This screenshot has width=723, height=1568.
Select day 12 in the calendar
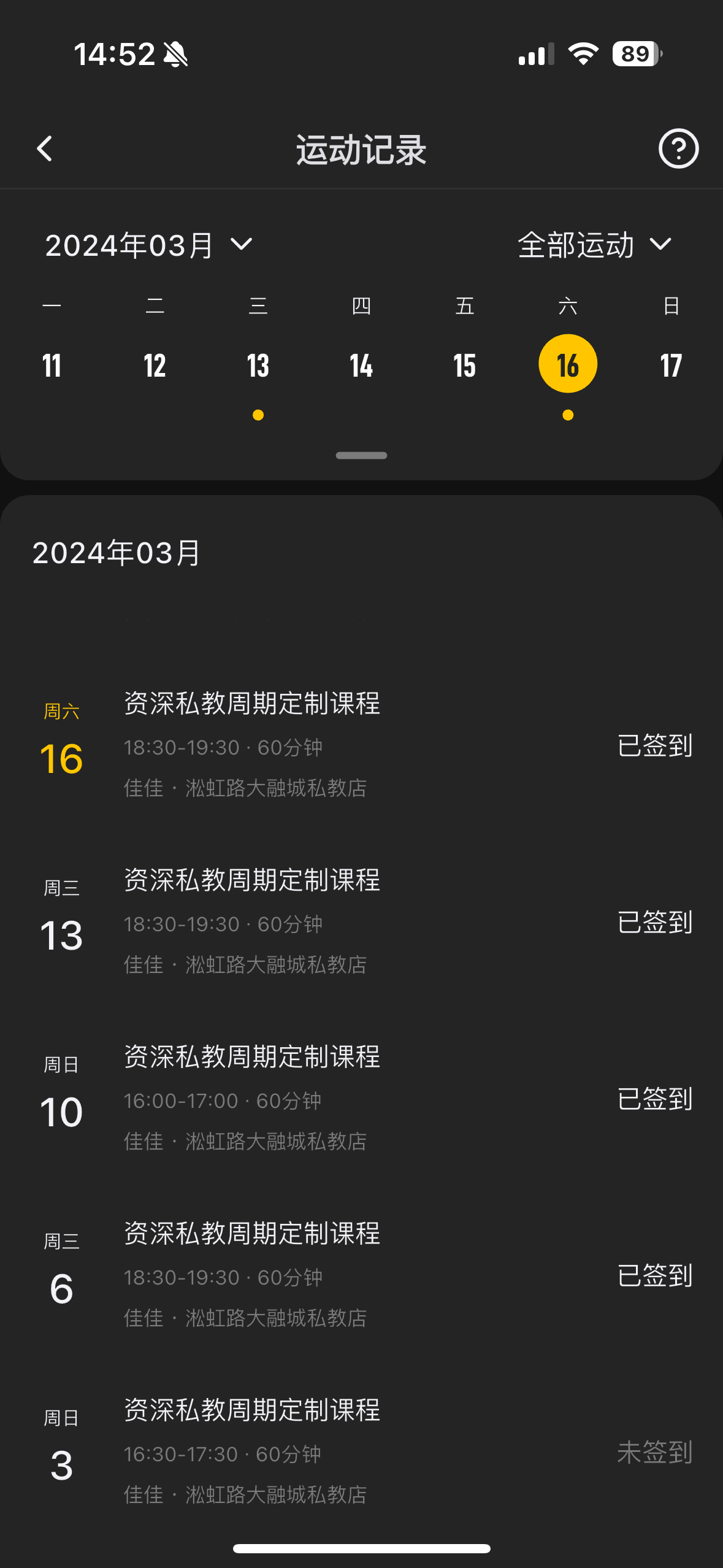point(155,366)
